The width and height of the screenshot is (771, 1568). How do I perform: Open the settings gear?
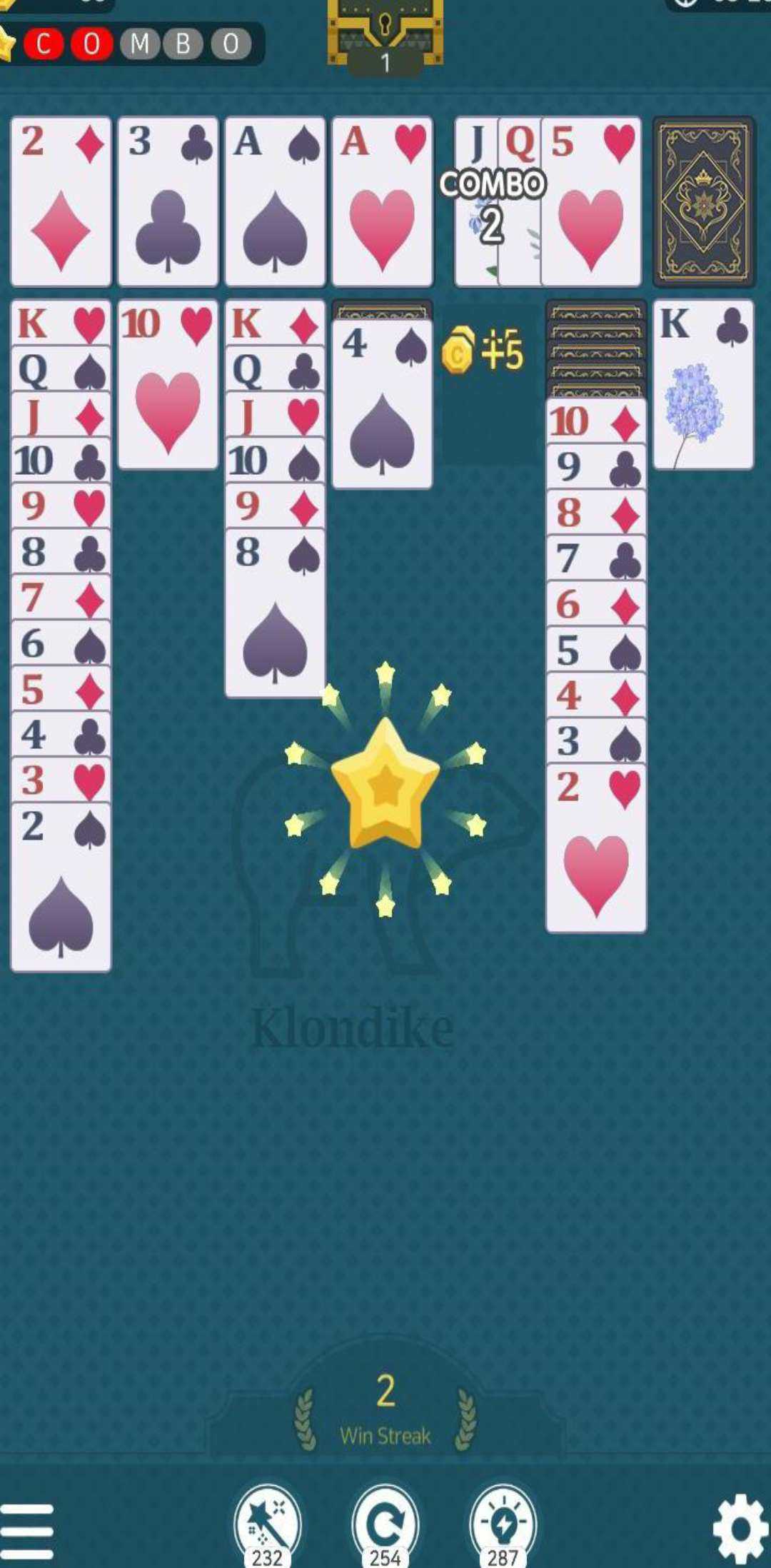[741, 1528]
